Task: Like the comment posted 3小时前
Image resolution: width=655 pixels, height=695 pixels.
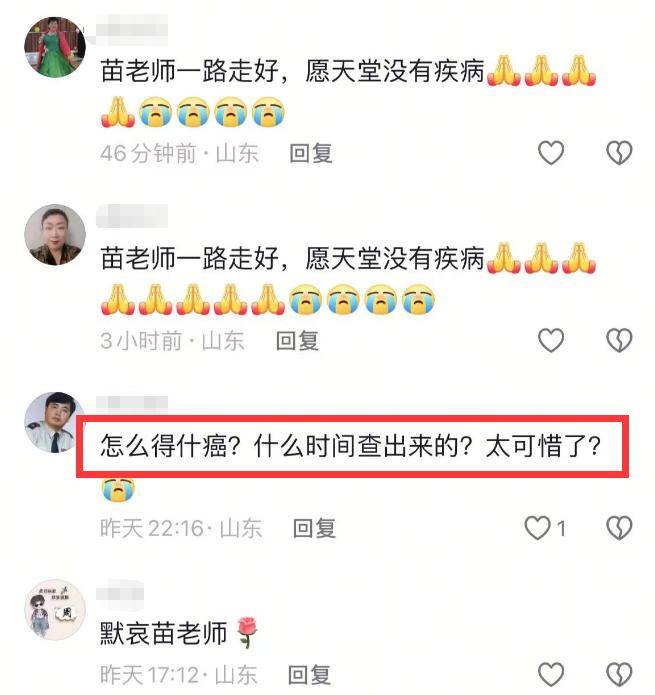Action: (x=551, y=341)
